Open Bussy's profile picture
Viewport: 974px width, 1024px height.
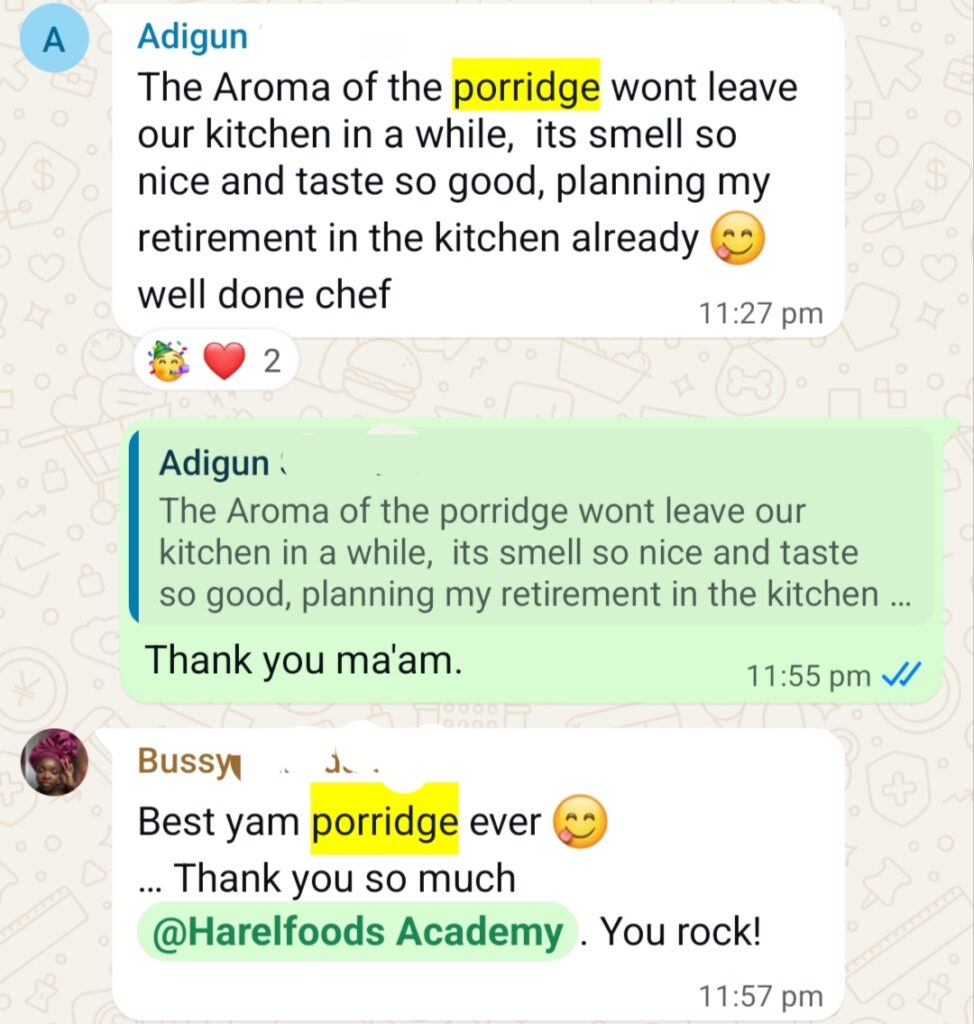[54, 761]
